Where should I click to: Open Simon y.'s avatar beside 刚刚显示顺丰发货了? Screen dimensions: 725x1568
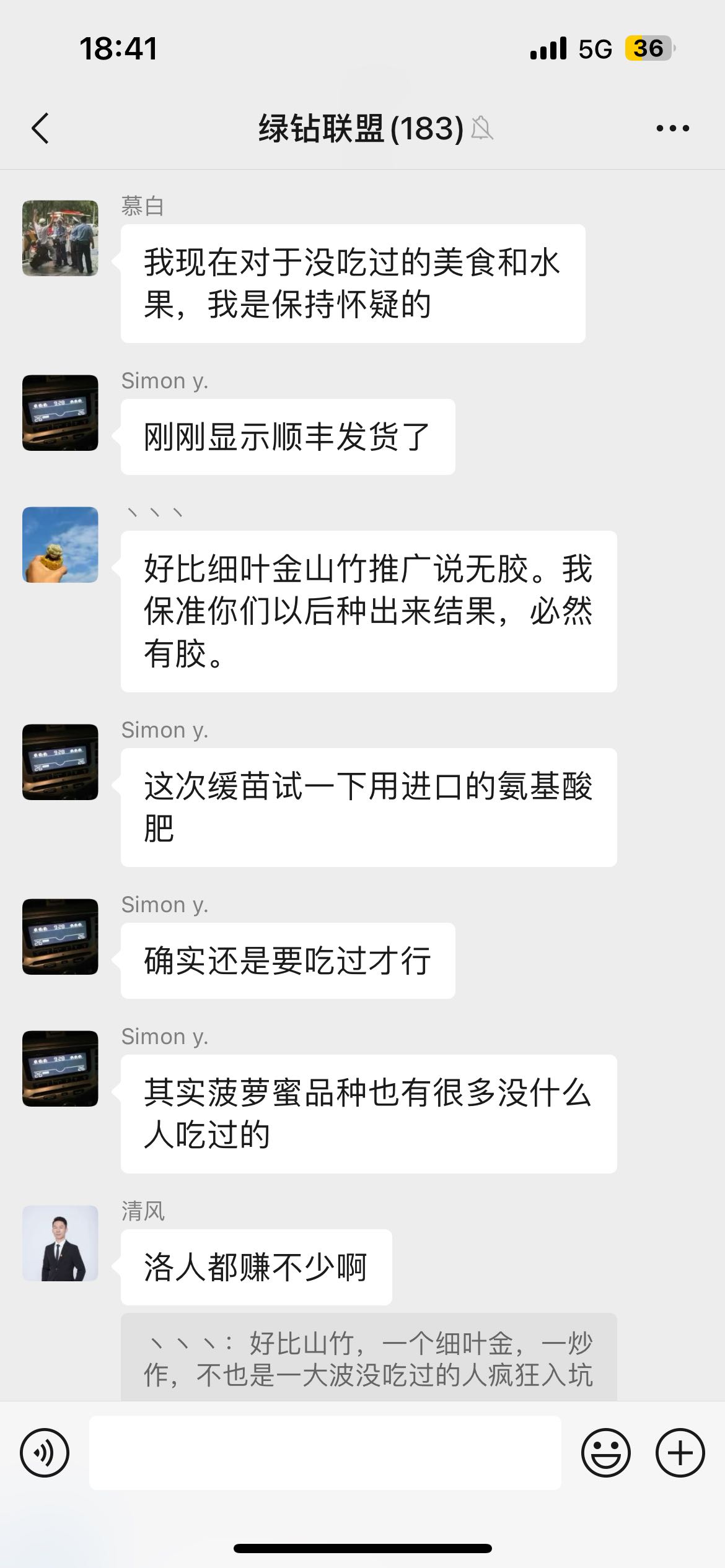click(x=60, y=412)
